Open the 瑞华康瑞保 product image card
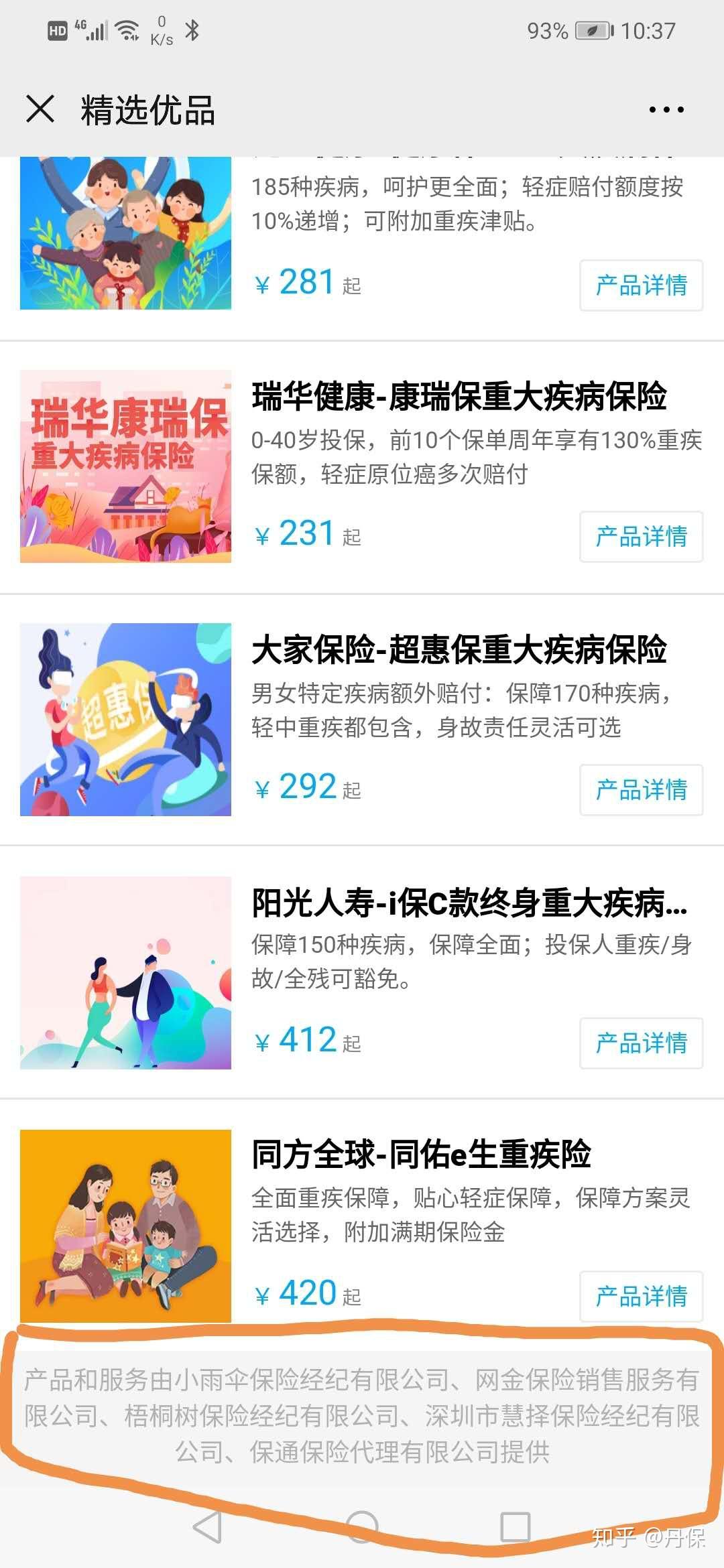 [126, 466]
